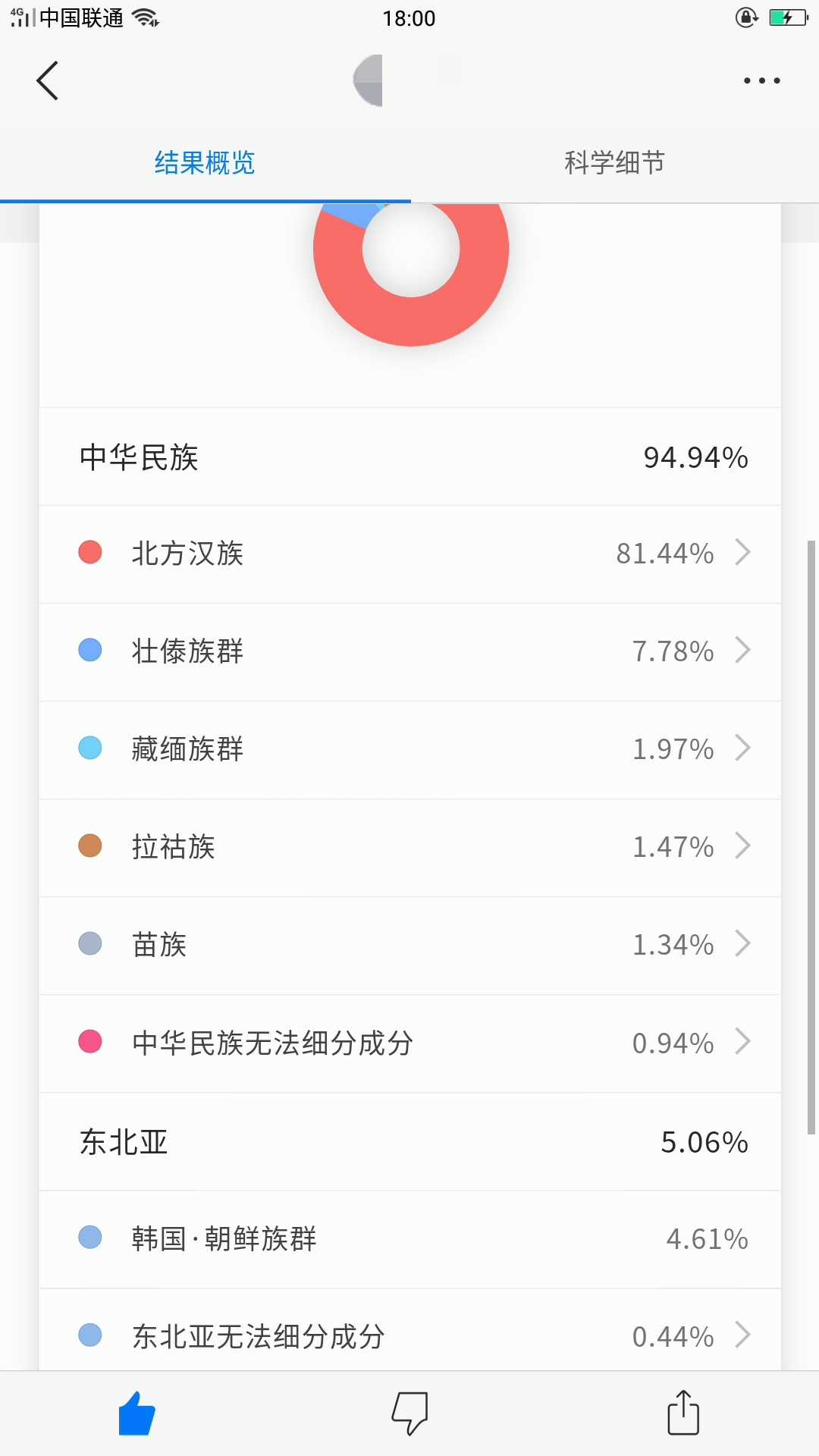Open the 壮傣族群 row
The width and height of the screenshot is (819, 1456).
(410, 652)
